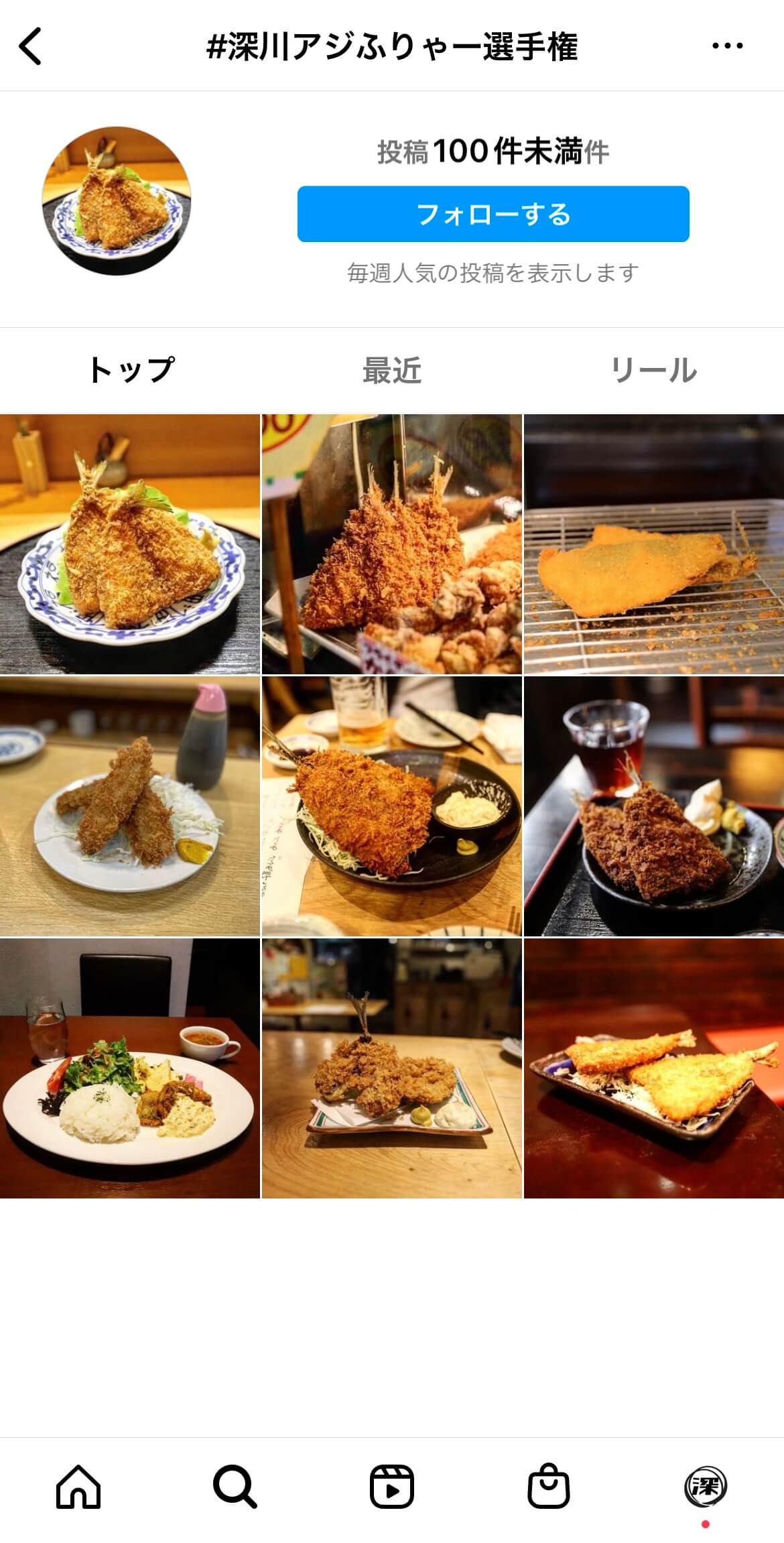Switch to the 最近 tab
The height and width of the screenshot is (1543, 784).
(391, 371)
